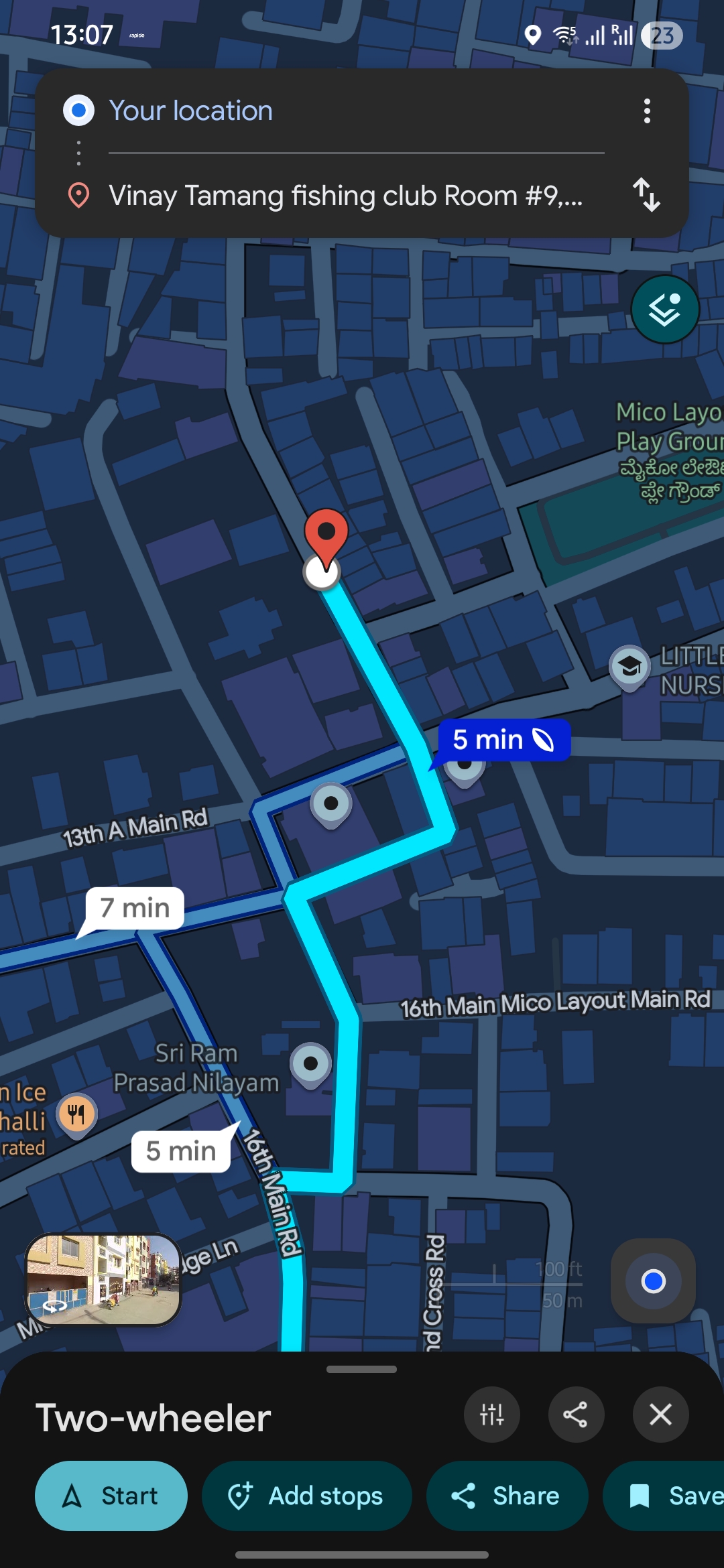Tap the round share icon beside Two-wheeler
The width and height of the screenshot is (724, 1568).
[x=576, y=1415]
